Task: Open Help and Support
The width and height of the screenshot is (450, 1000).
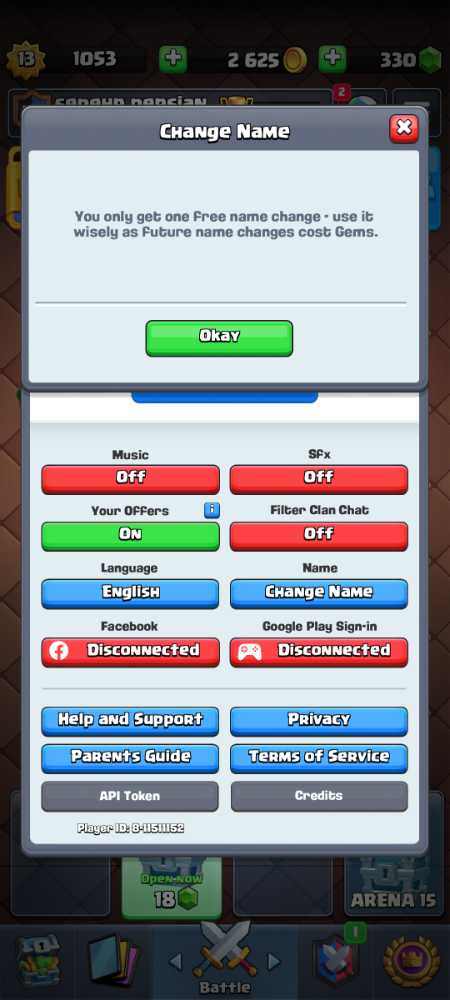Action: click(x=130, y=721)
